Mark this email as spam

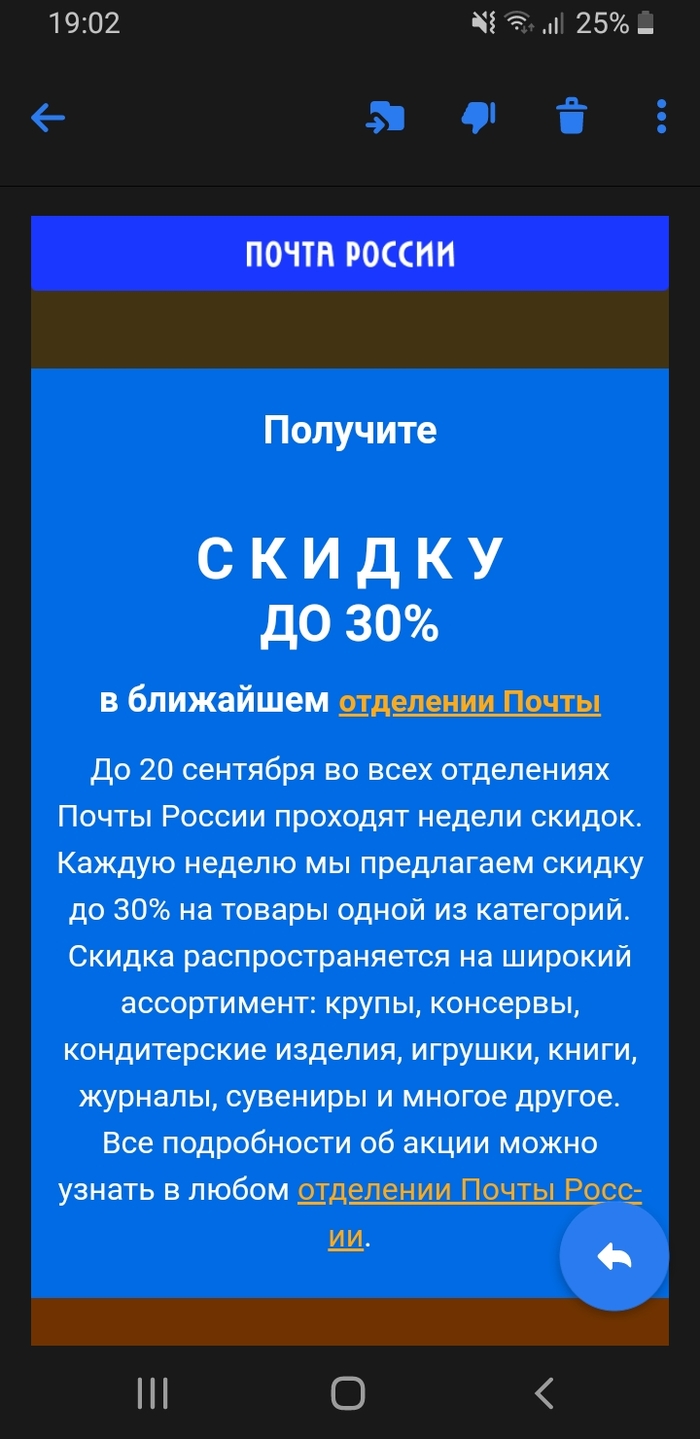478,117
